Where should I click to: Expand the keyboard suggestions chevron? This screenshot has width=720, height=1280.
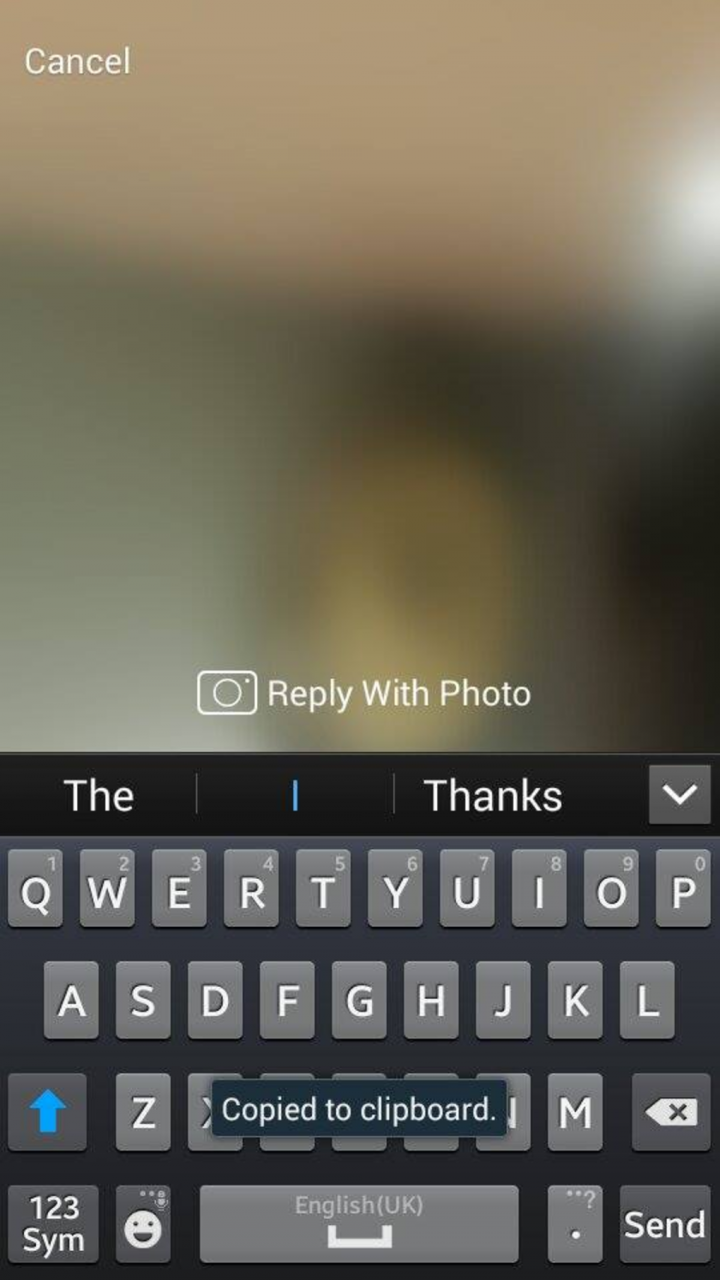679,795
